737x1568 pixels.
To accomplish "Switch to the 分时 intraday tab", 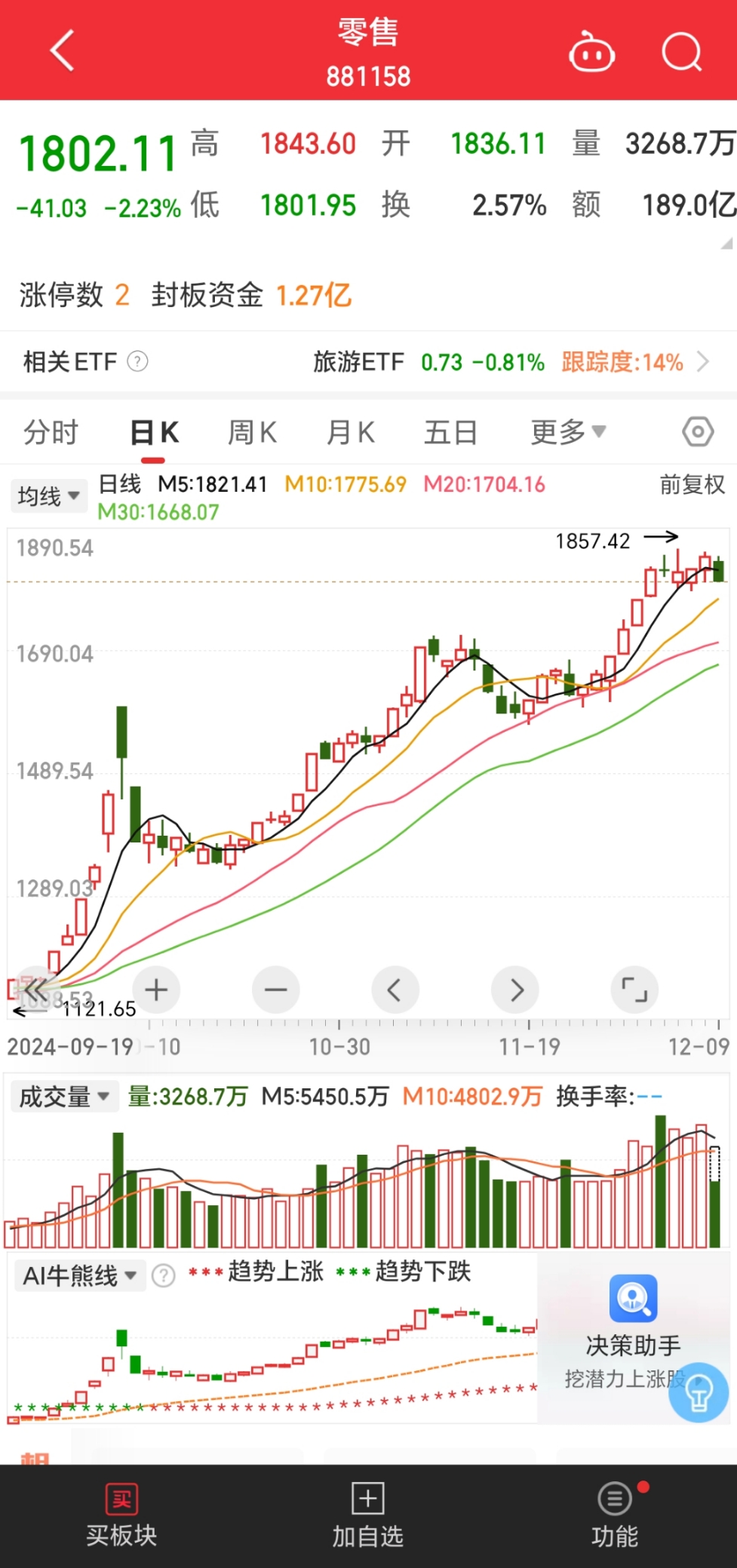I will (50, 431).
